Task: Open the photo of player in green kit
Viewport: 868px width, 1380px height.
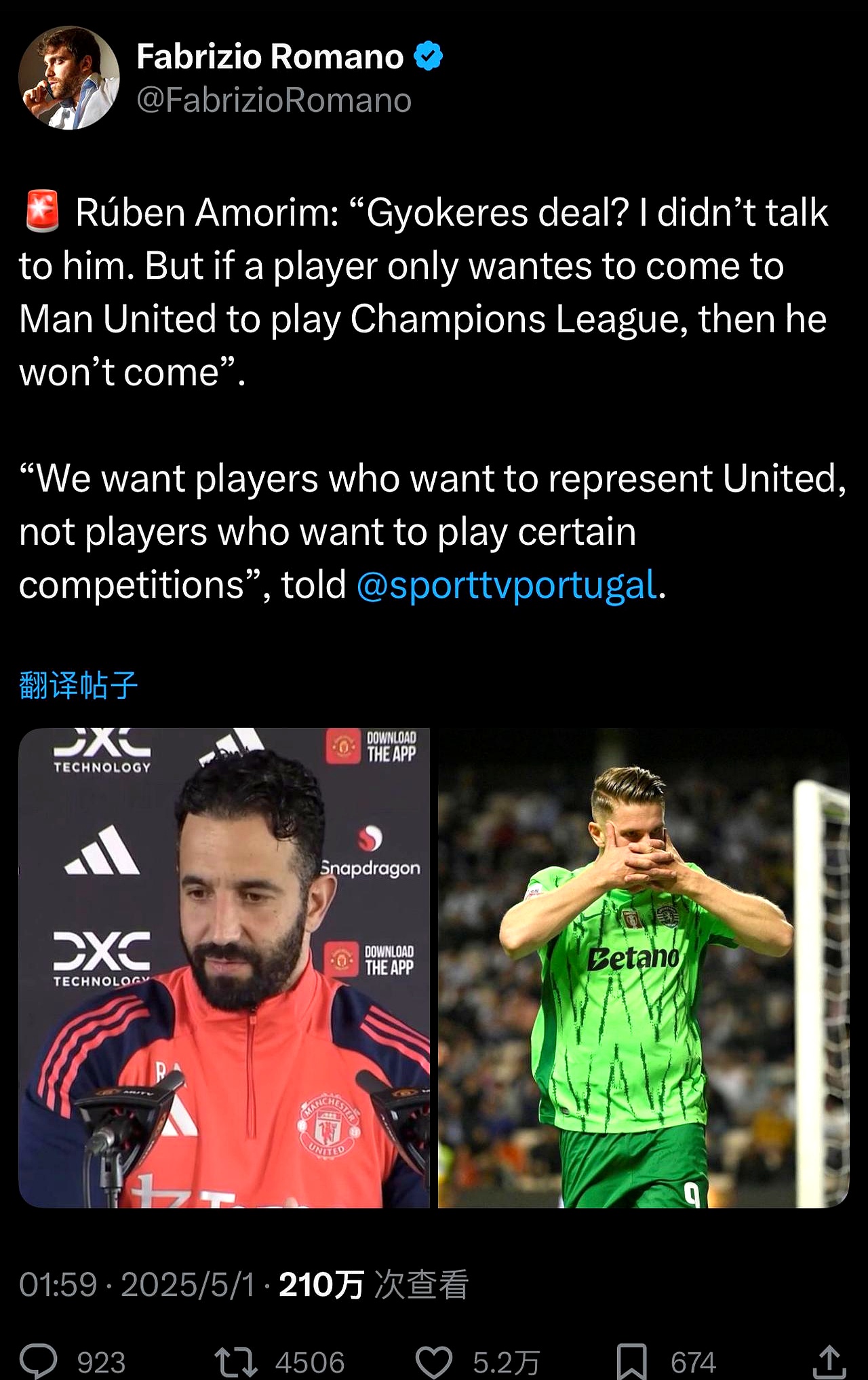Action: coord(643,967)
